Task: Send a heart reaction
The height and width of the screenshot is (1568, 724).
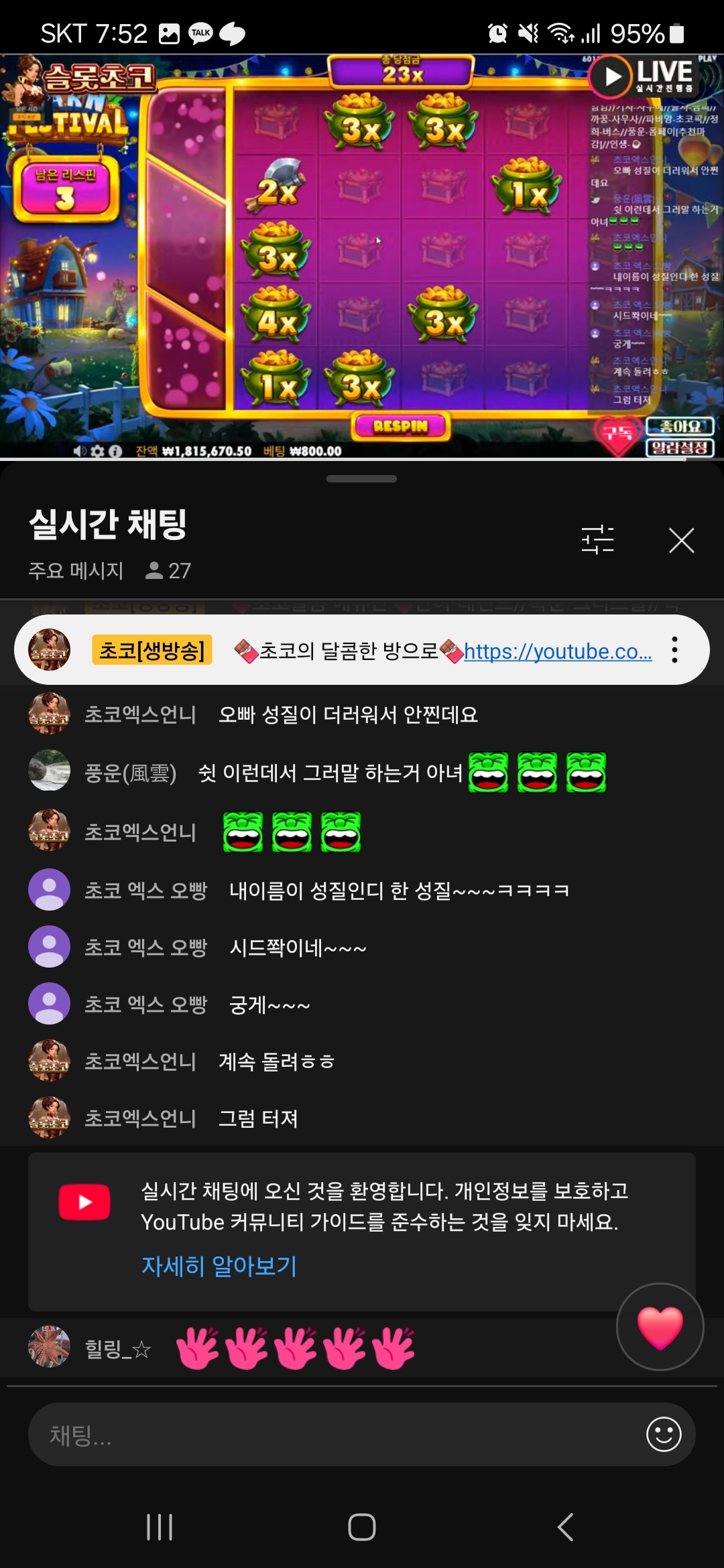Action: pos(660,1327)
